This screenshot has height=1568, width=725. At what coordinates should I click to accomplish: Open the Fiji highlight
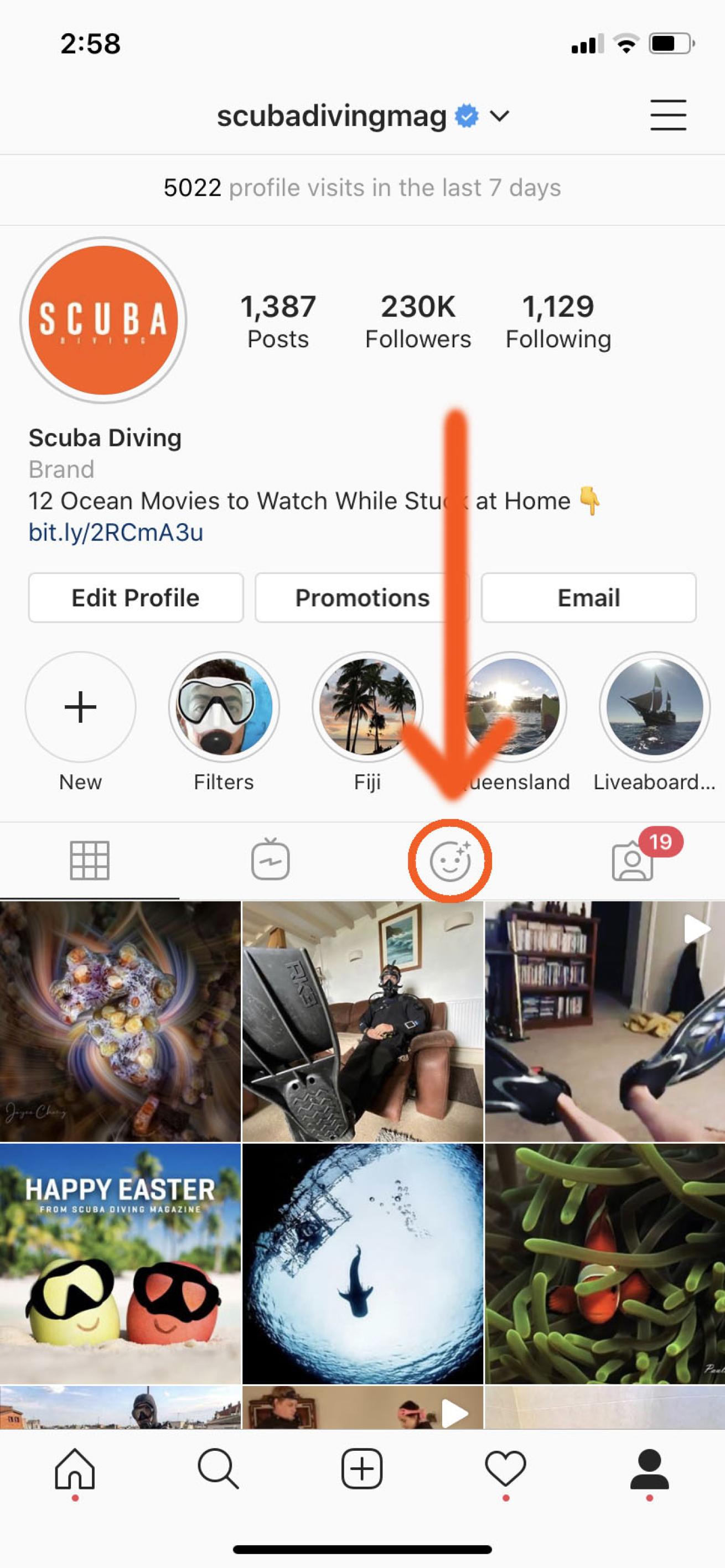pos(367,707)
